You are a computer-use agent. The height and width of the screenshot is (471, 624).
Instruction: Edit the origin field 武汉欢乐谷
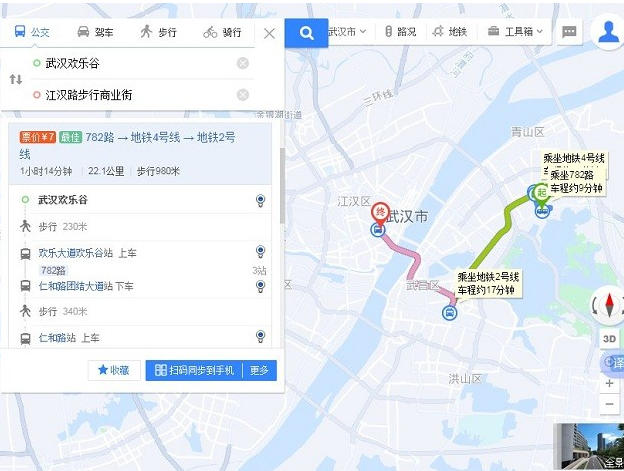coord(130,63)
